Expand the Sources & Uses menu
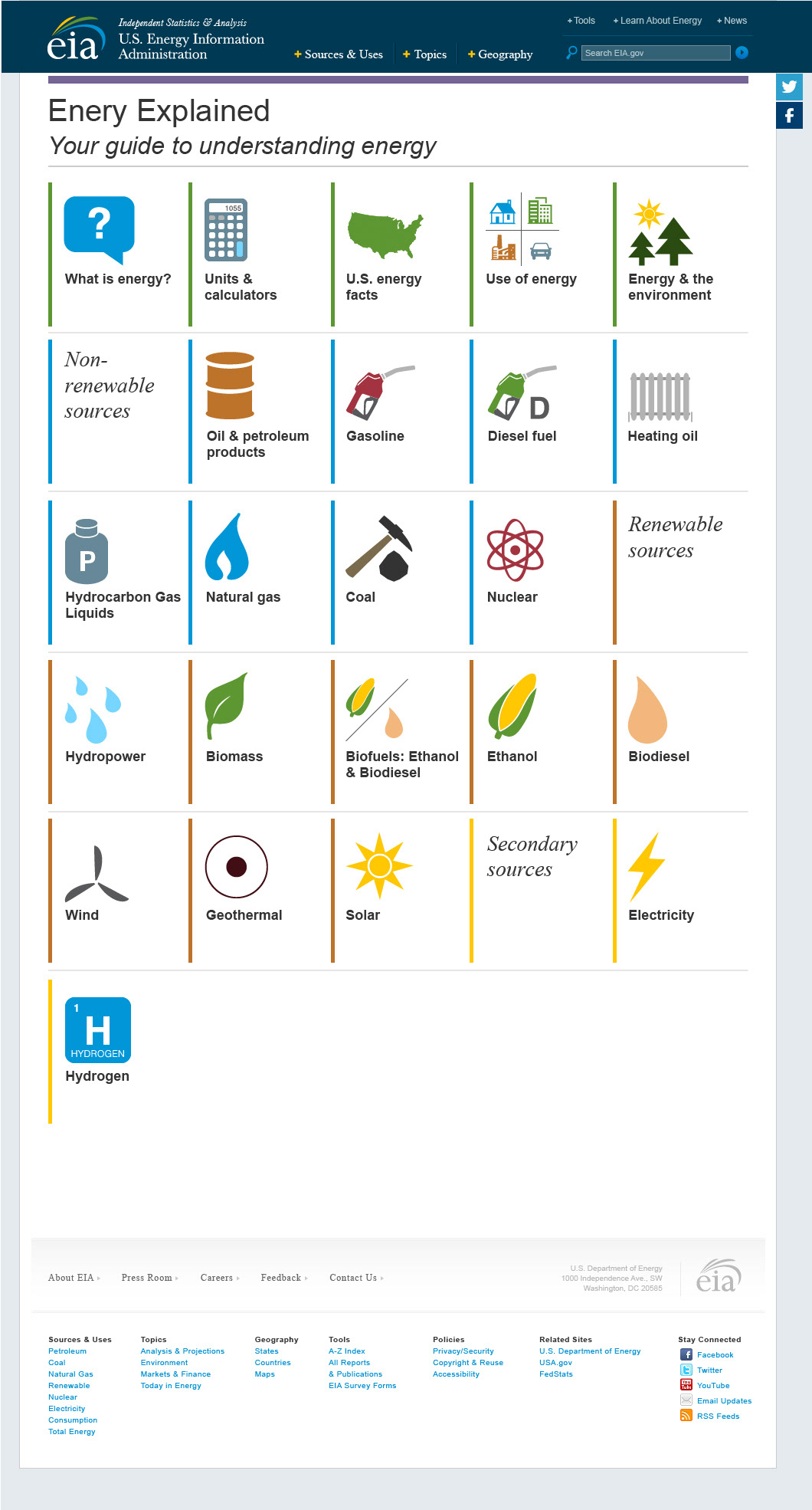The image size is (812, 1510). (x=339, y=54)
